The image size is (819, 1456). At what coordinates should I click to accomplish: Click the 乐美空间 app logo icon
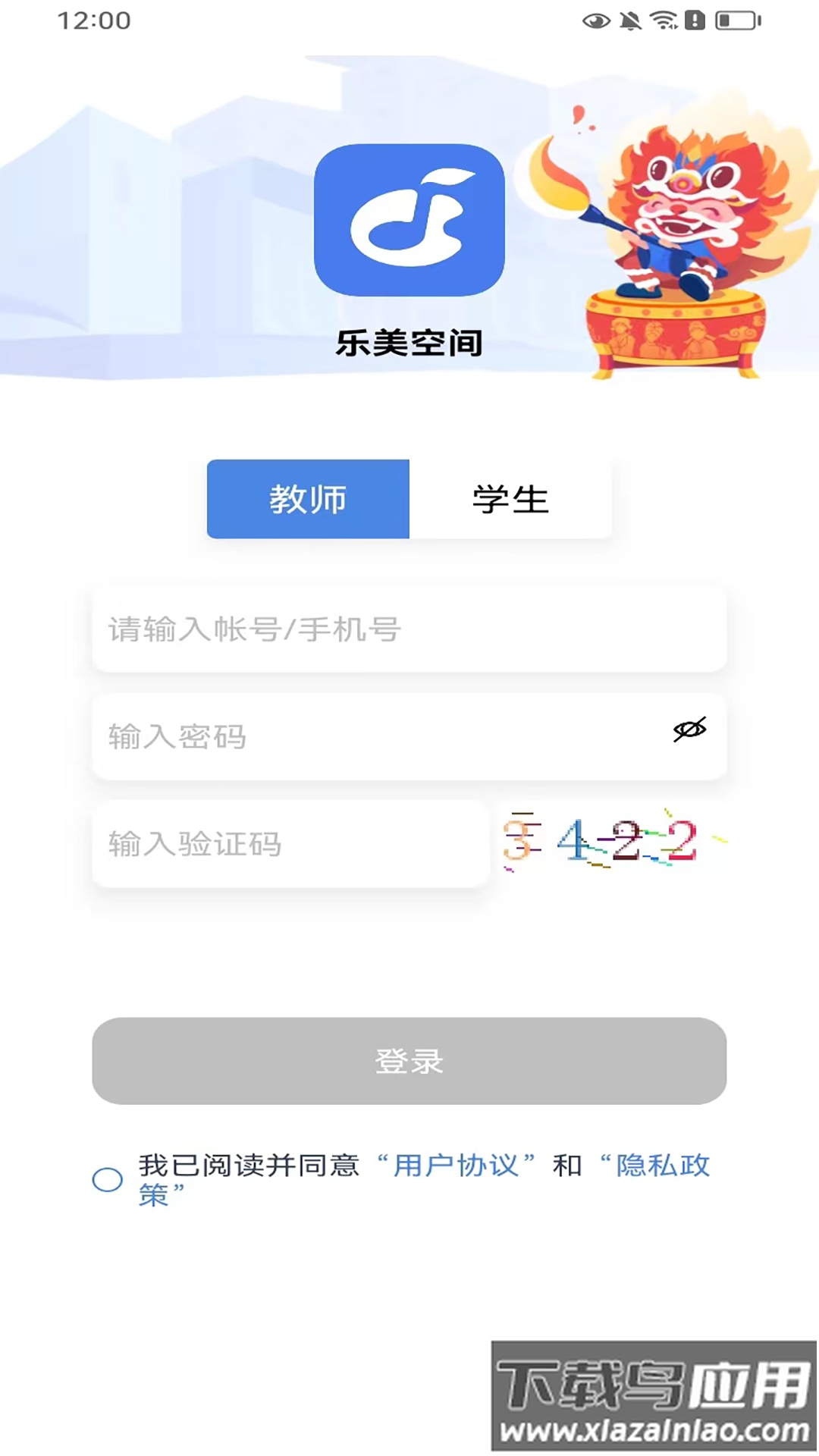point(409,220)
